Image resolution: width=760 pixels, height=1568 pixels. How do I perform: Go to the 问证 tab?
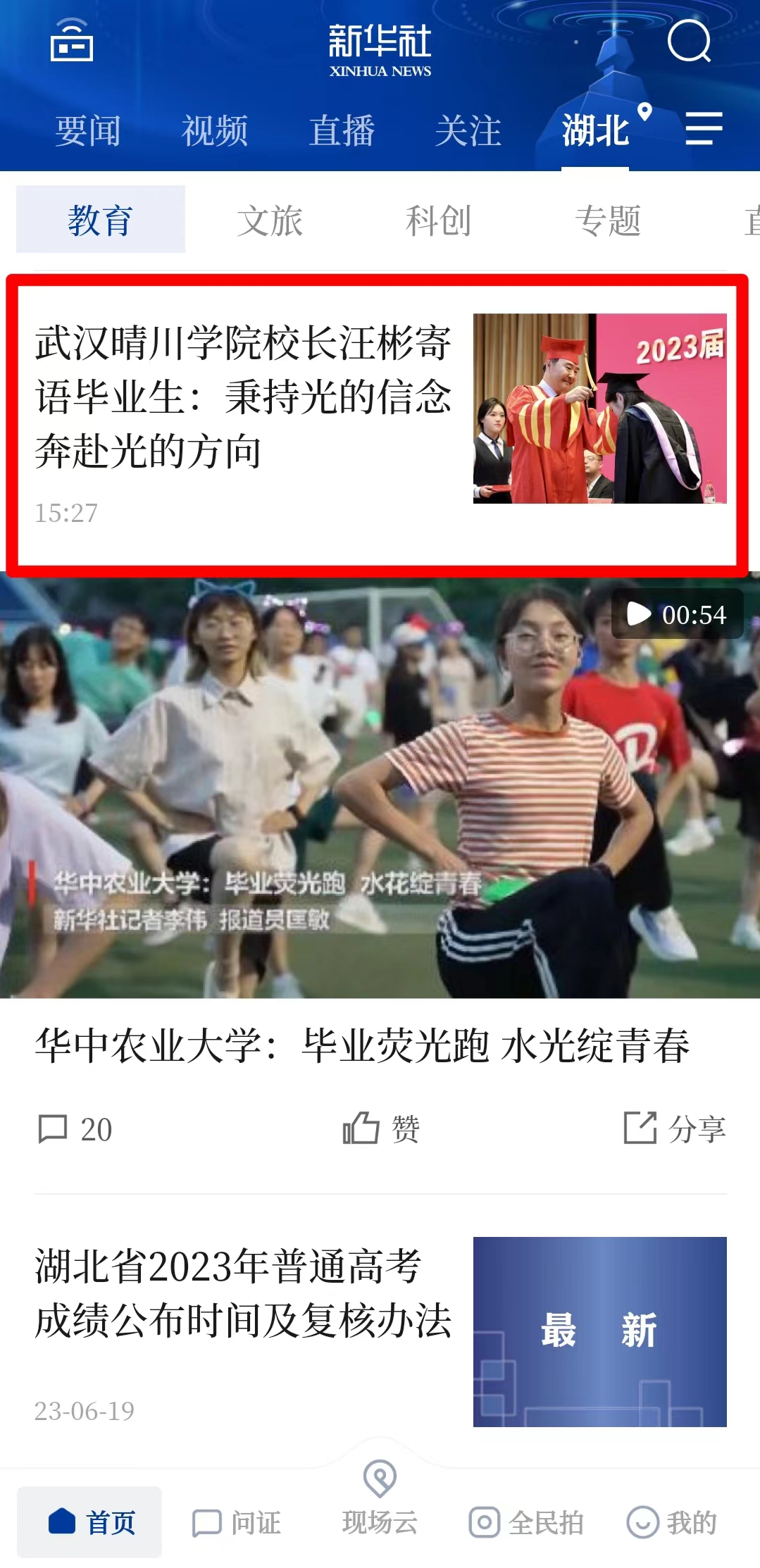(x=237, y=1523)
